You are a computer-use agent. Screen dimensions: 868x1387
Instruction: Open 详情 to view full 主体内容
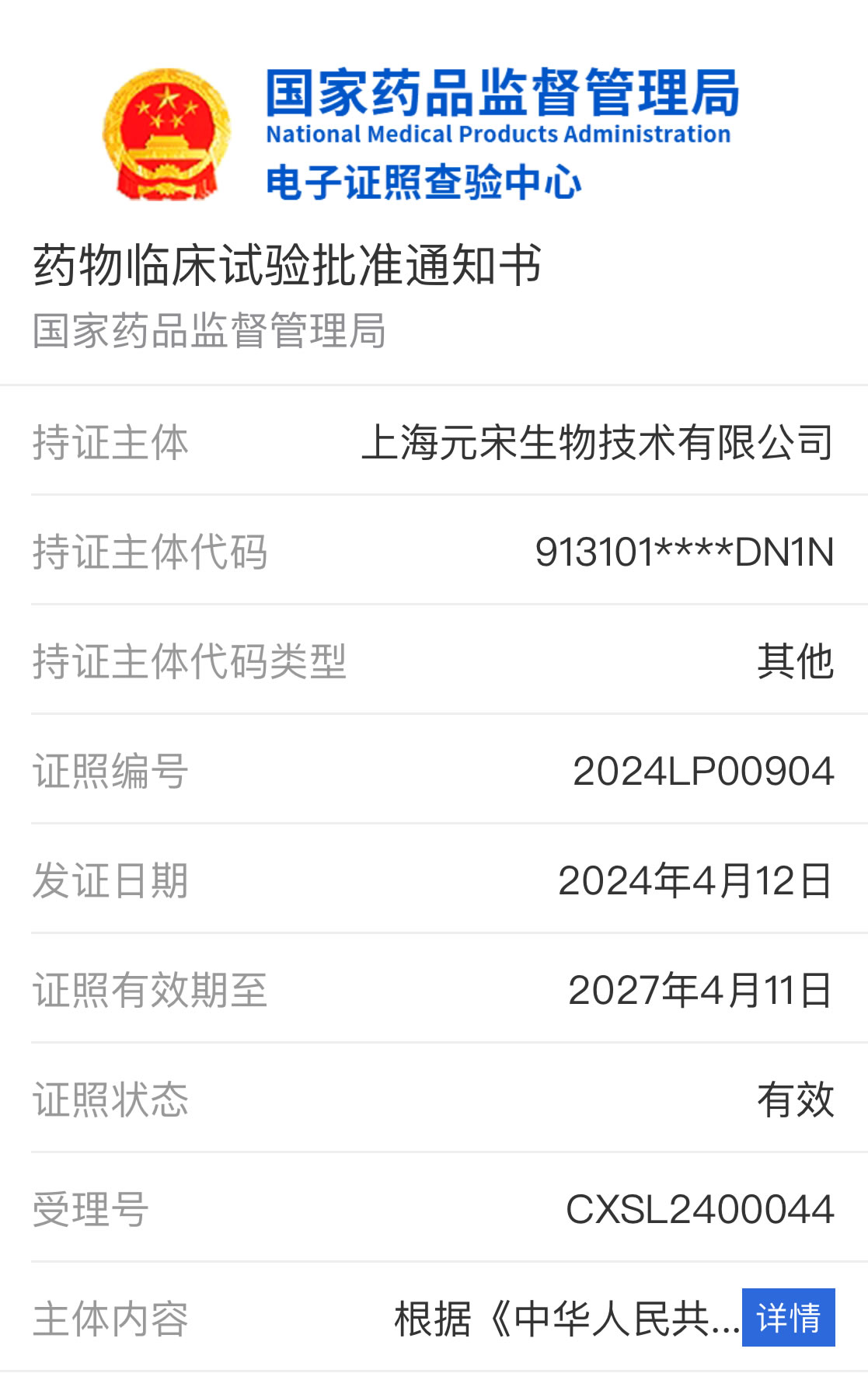(788, 1317)
